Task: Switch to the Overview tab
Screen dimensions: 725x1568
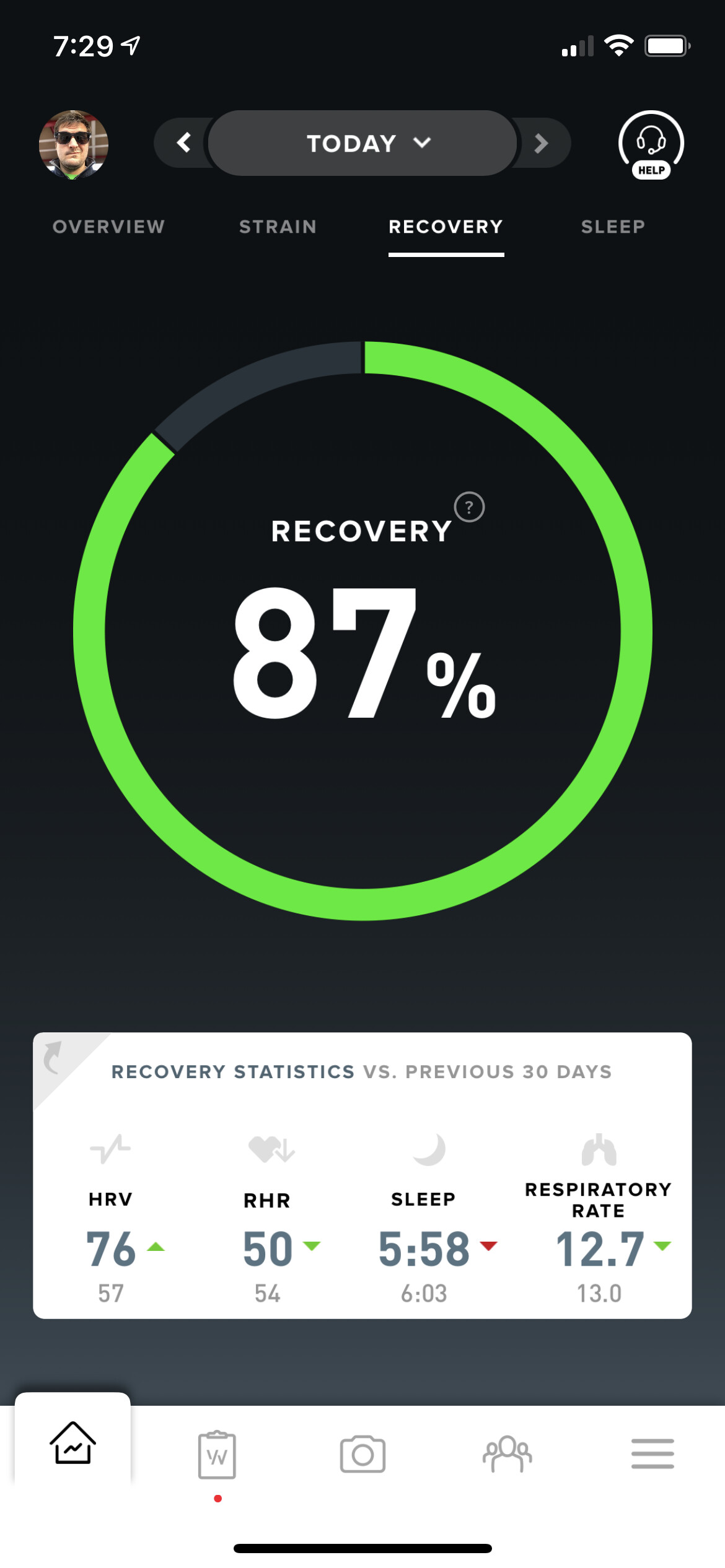Action: pos(108,227)
